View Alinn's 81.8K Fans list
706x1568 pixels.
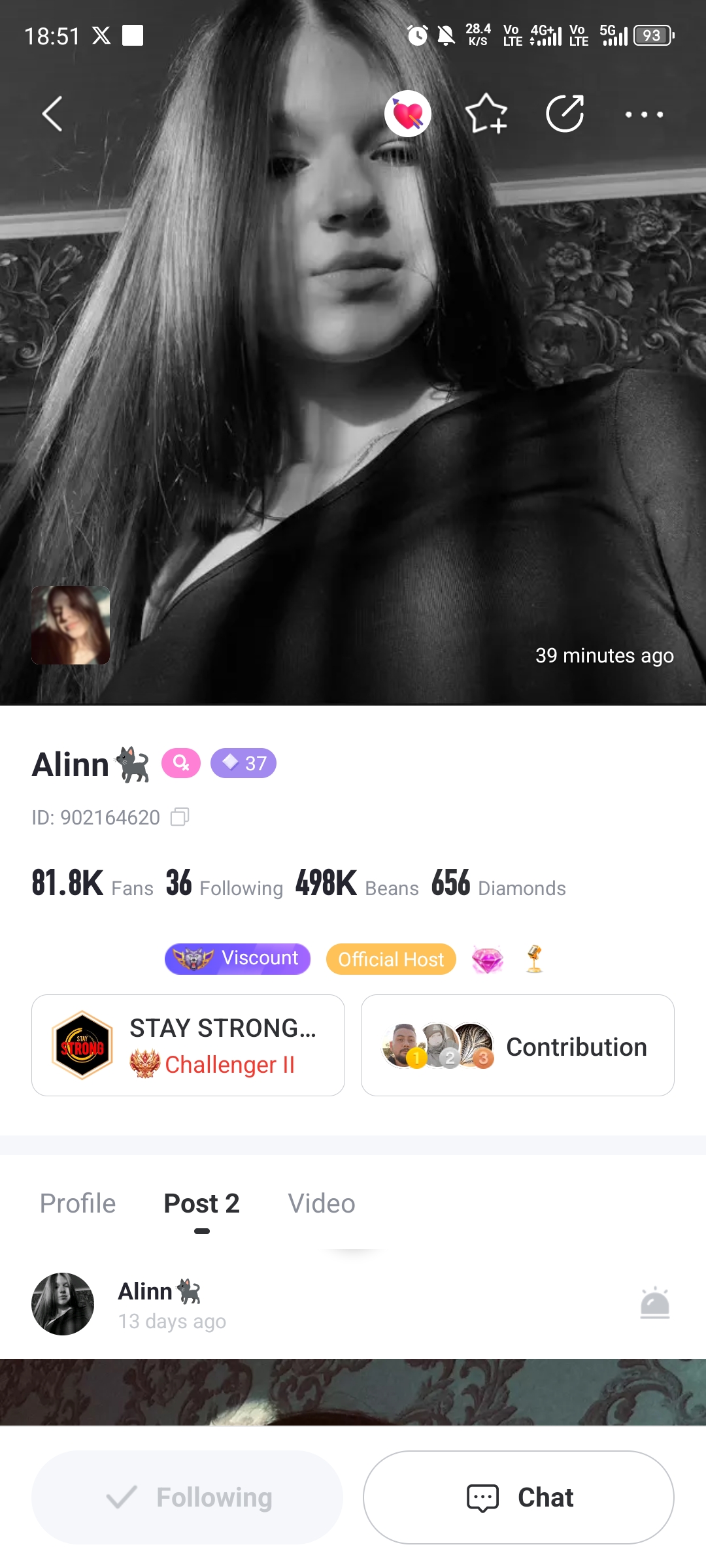coord(92,884)
